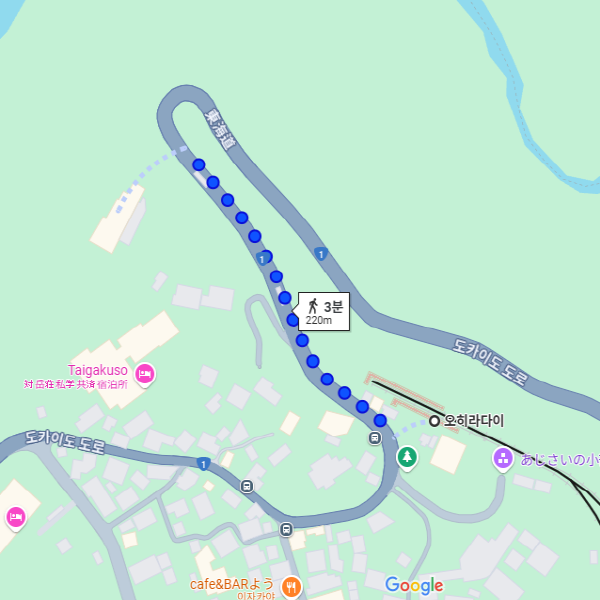Tap the 3분 220m walking route label
Screen dimensions: 600x600
pyautogui.click(x=323, y=311)
